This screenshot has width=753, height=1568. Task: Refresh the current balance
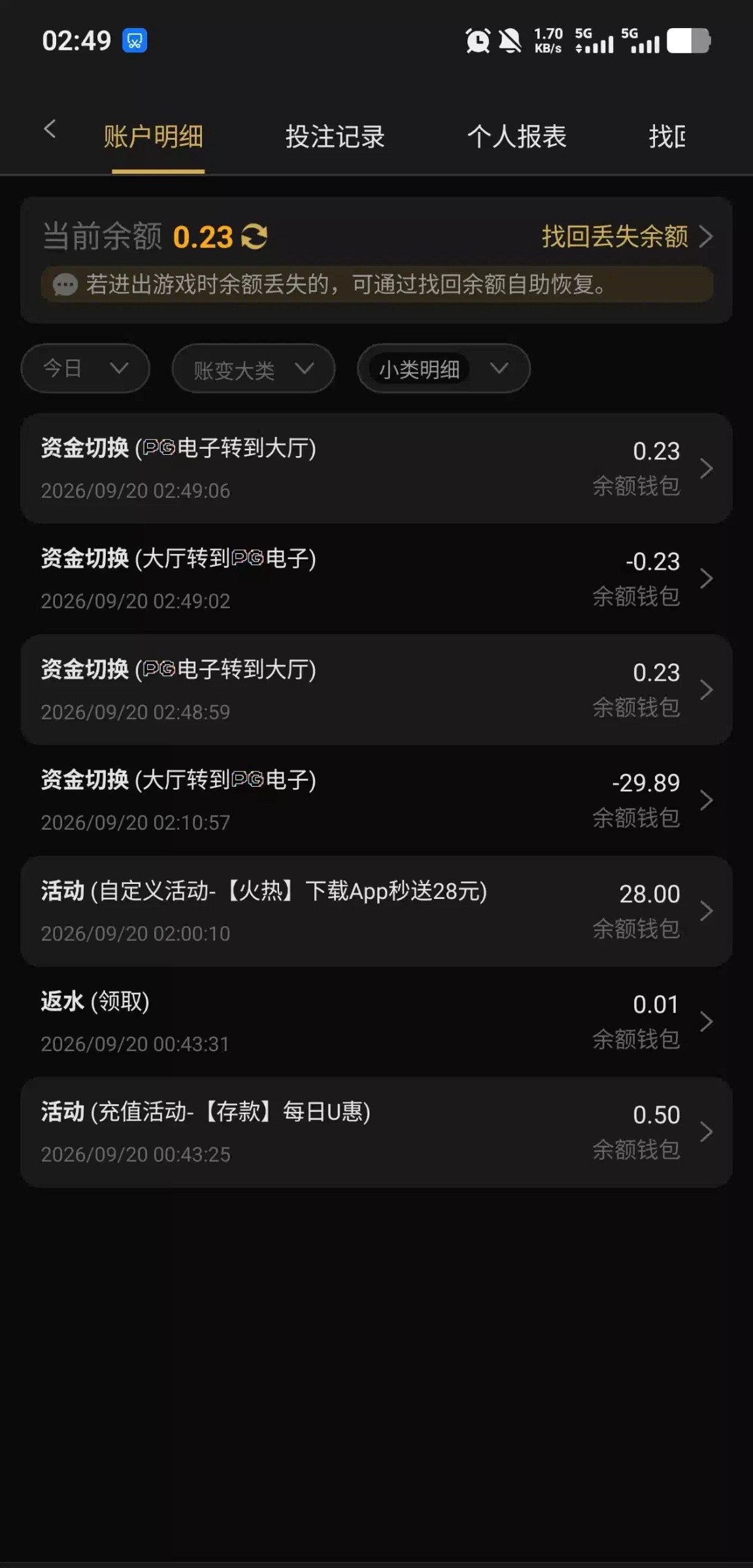click(254, 237)
